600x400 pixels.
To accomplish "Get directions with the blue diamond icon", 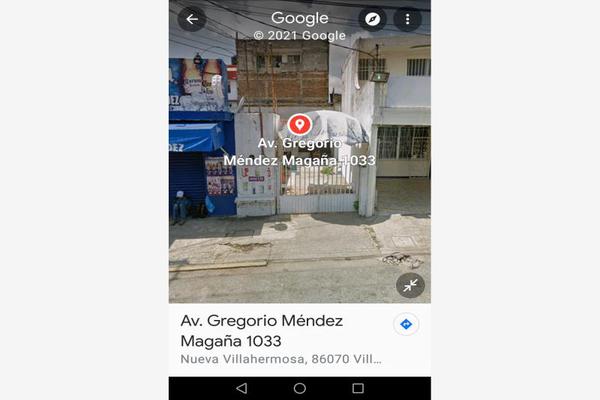I will click(406, 324).
